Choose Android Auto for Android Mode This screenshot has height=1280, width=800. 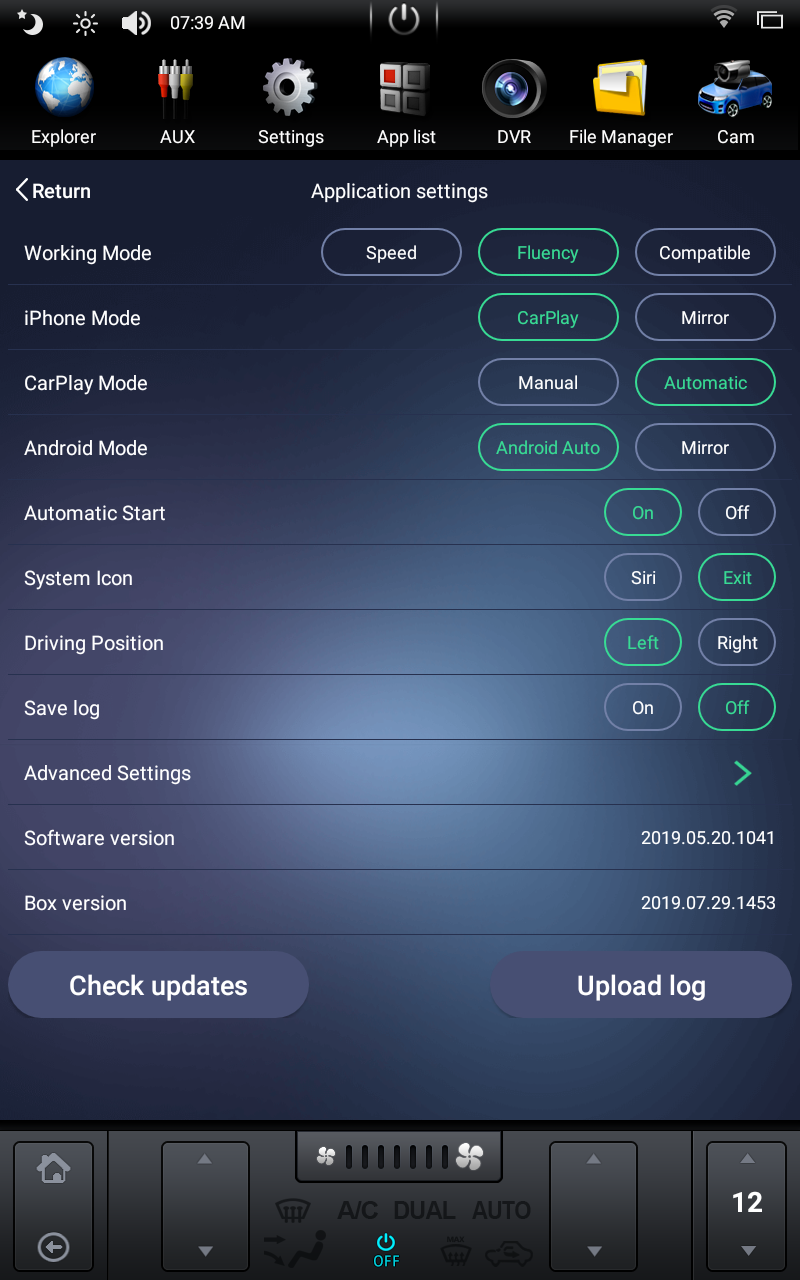tap(548, 448)
